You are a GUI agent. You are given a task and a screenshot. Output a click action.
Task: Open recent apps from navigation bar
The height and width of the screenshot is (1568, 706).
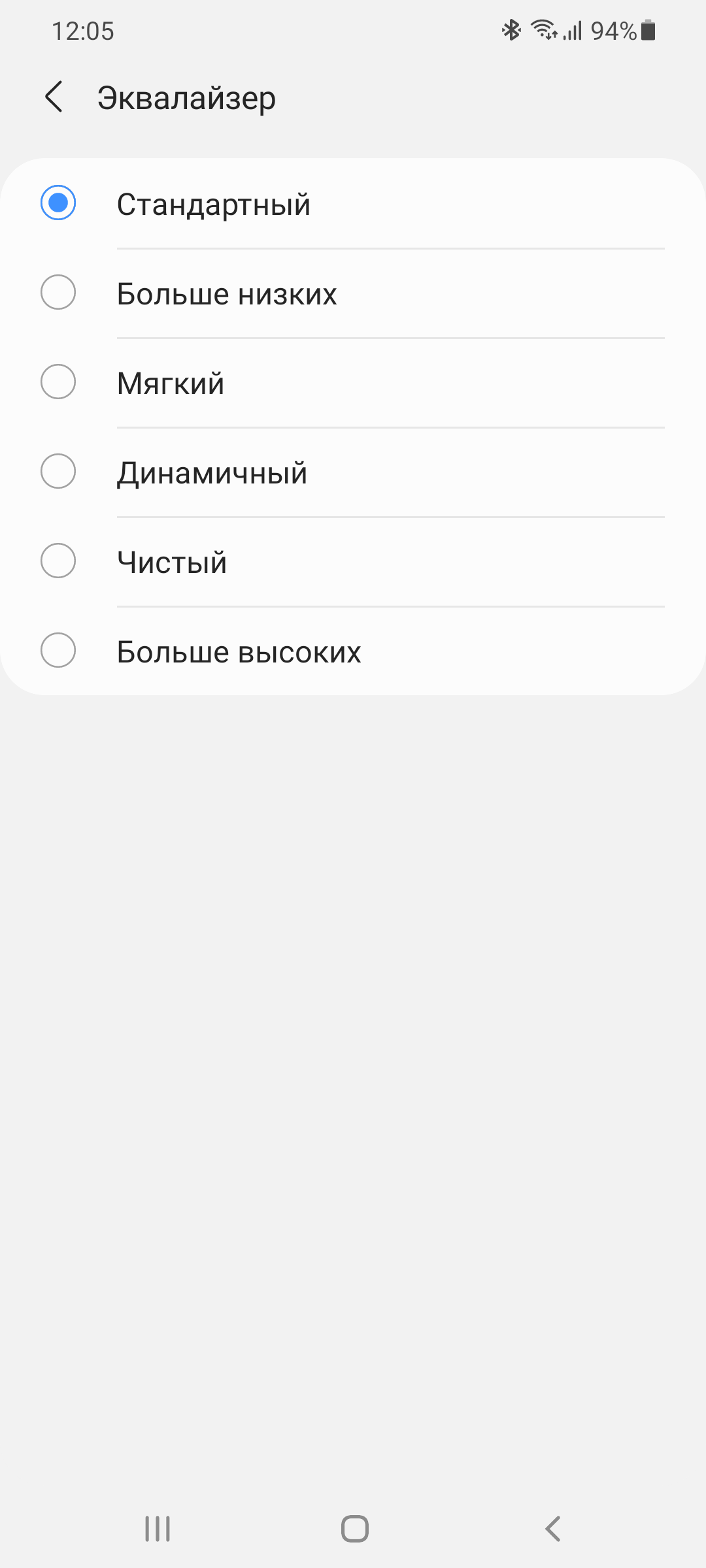click(158, 1529)
